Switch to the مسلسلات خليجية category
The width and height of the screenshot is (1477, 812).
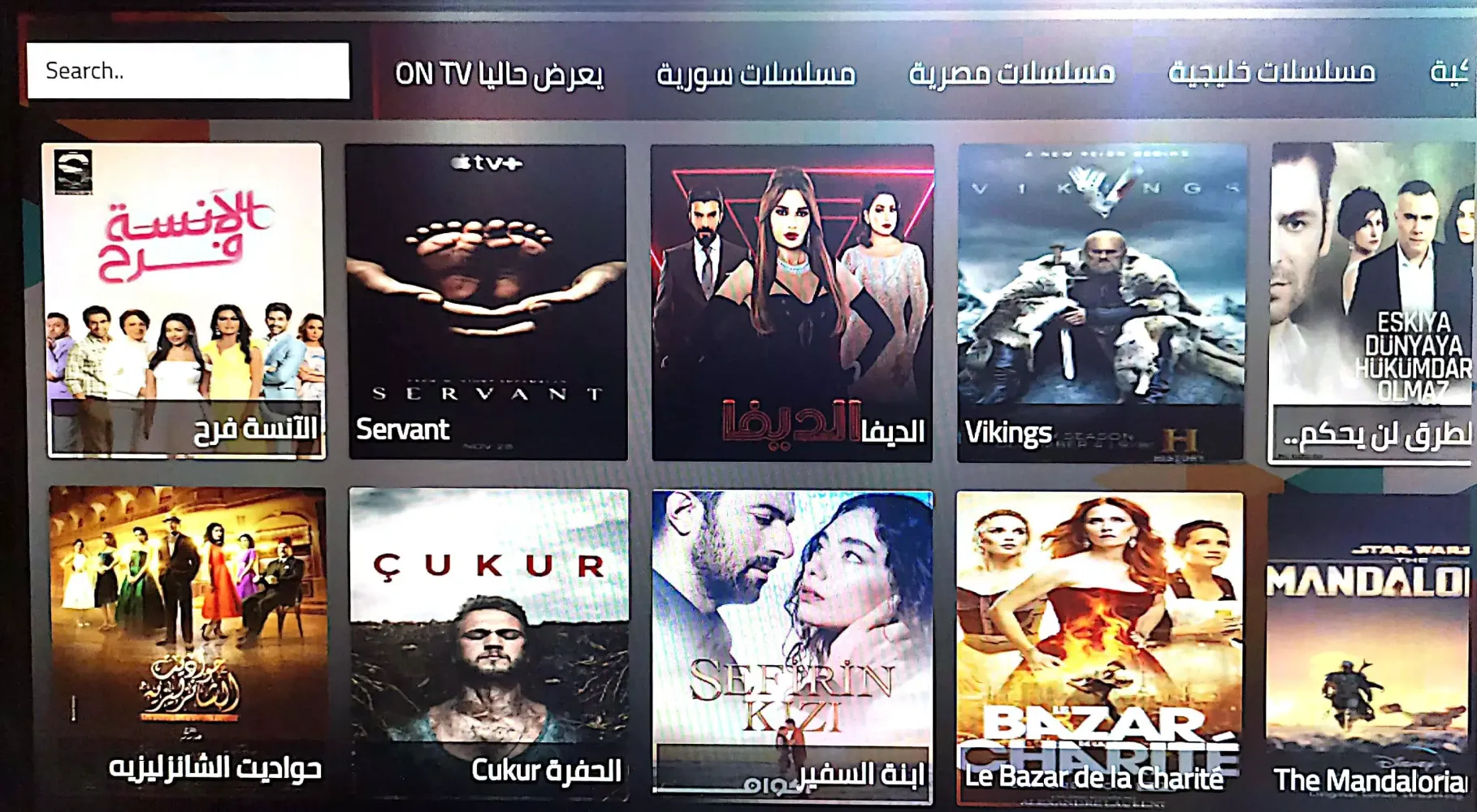click(1271, 73)
